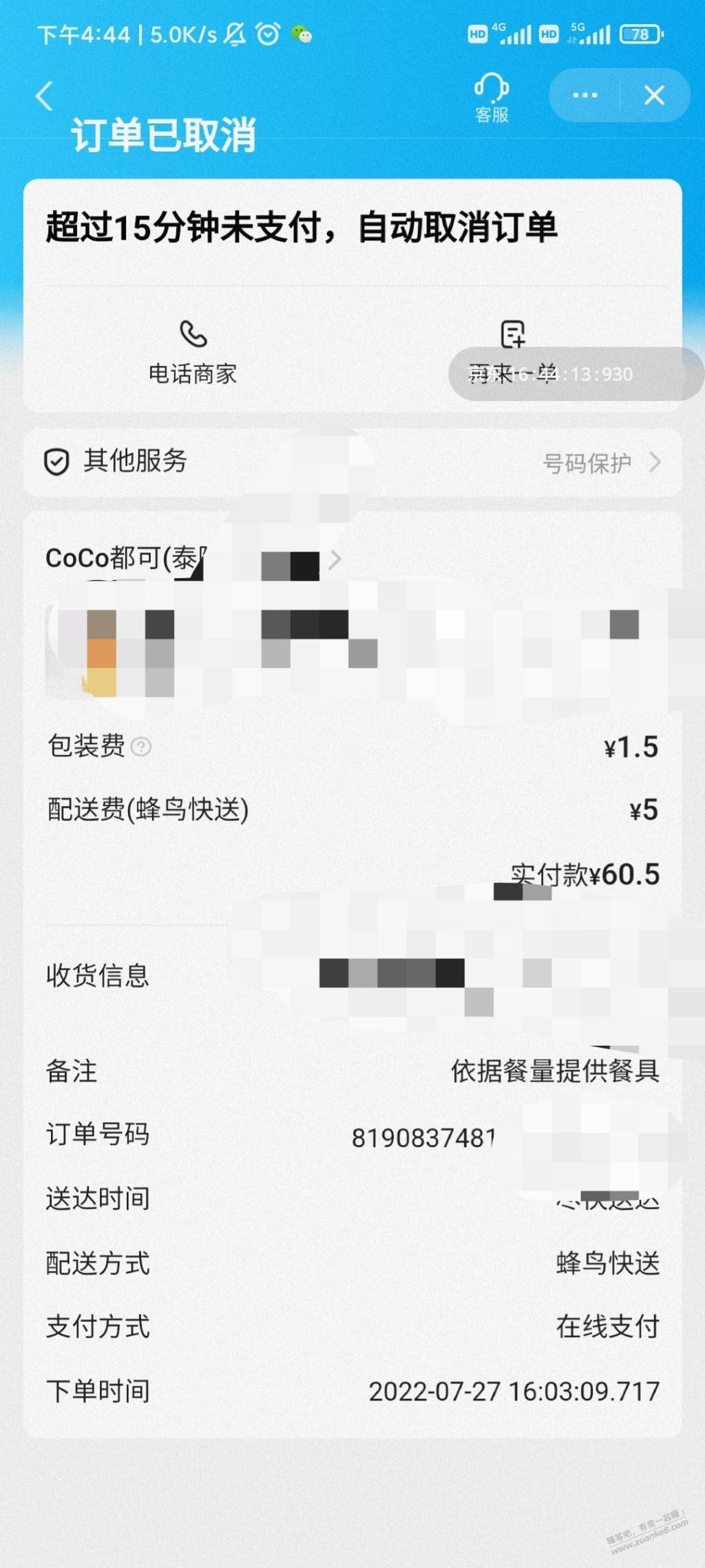Open the CoCo都可 store page
Viewport: 705px width, 1568px height.
(193, 558)
